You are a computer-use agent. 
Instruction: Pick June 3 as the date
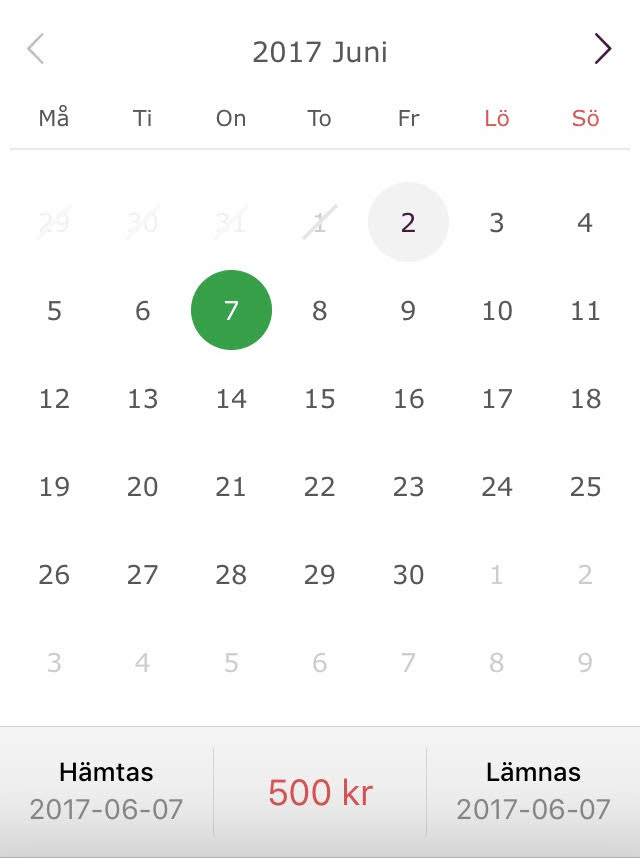[x=497, y=222]
